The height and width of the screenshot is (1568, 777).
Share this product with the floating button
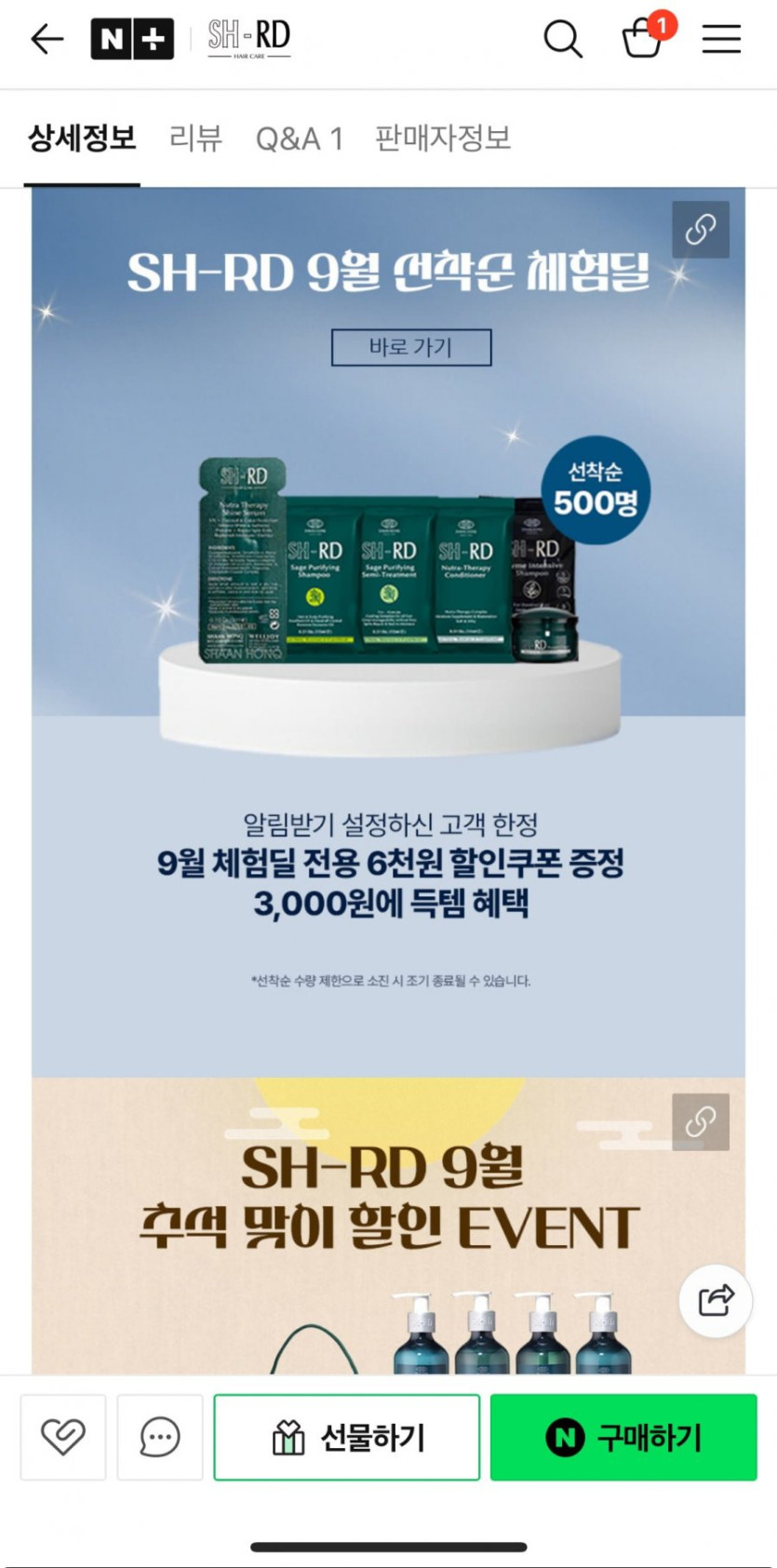point(715,1300)
